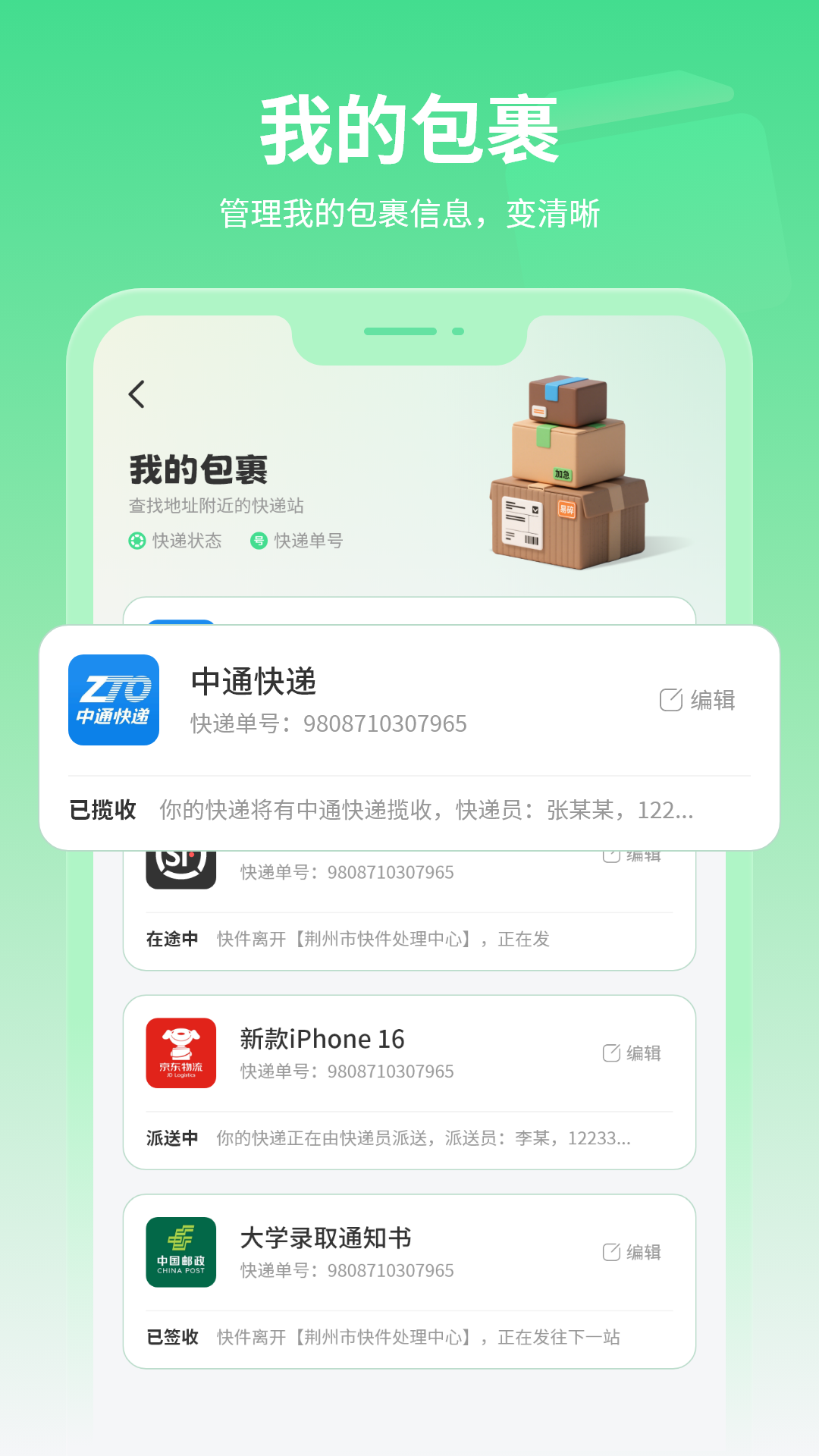Tap the ZTO 中通快递 blue logo icon
This screenshot has height=1456, width=819.
coord(114,698)
